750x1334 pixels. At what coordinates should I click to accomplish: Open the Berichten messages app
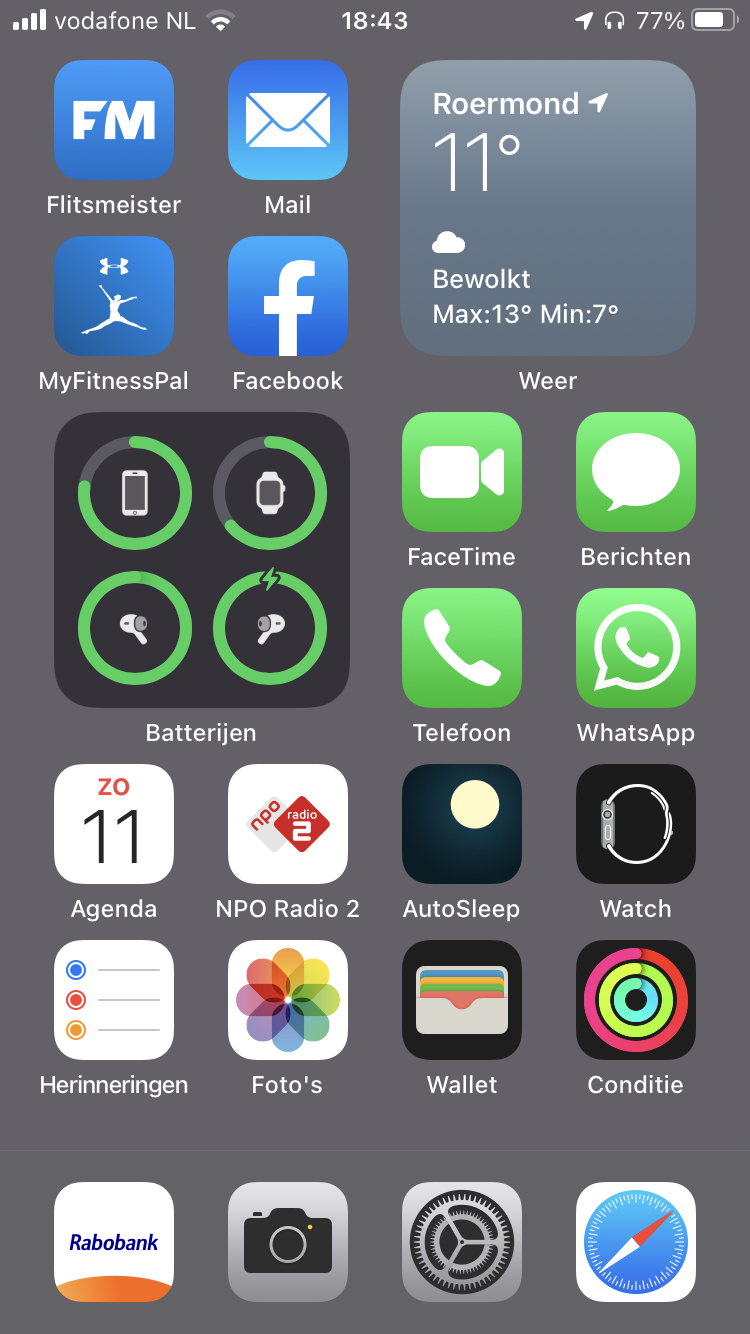point(636,472)
